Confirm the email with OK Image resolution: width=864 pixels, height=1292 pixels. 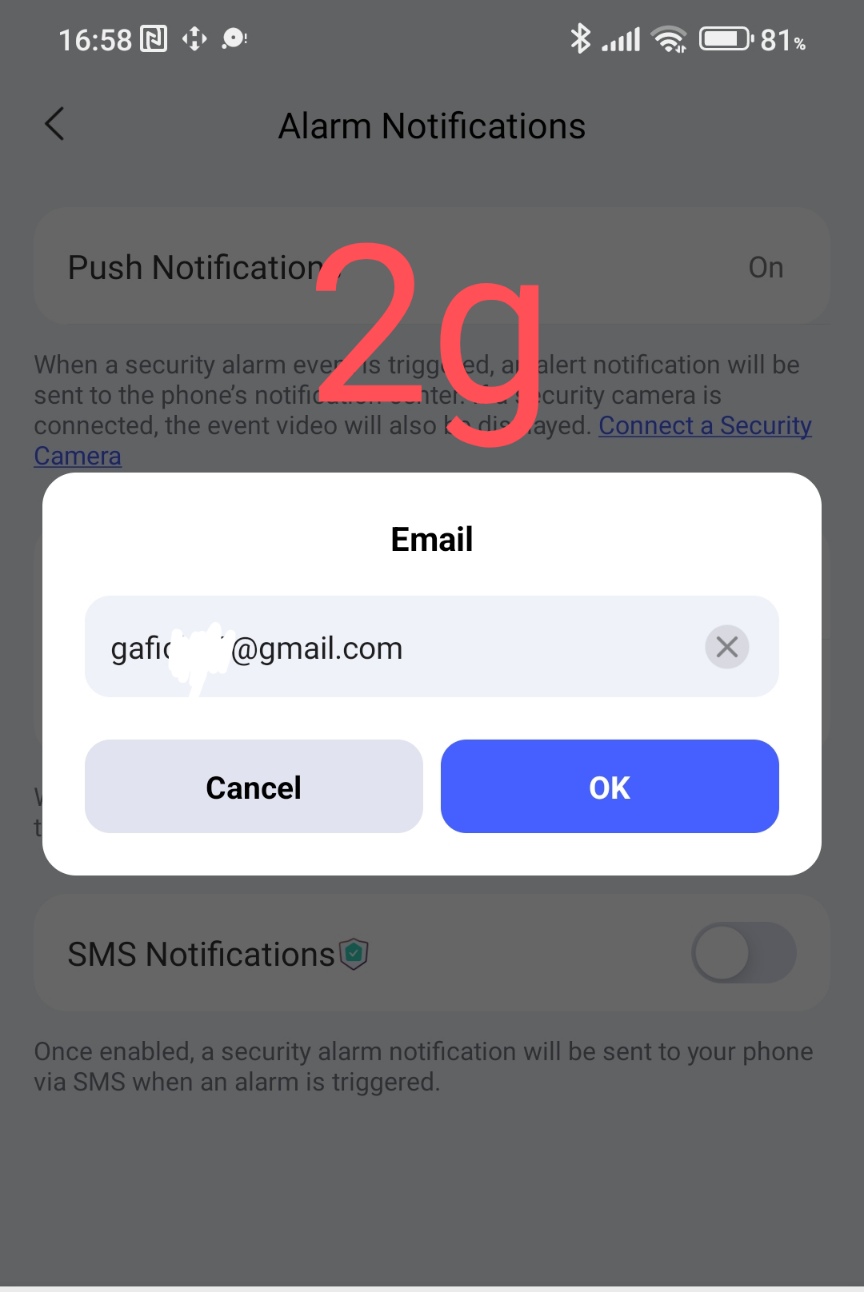click(609, 787)
